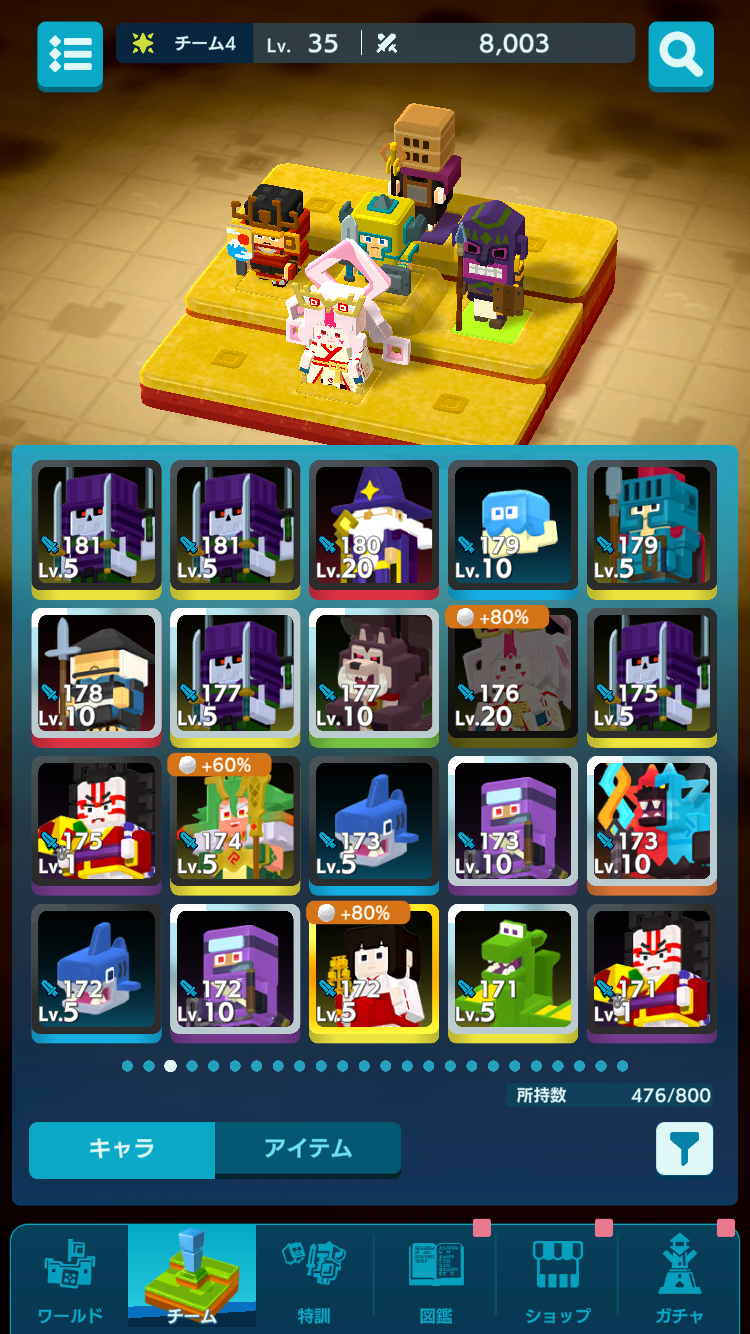Open the magnifier search icon

[x=681, y=54]
